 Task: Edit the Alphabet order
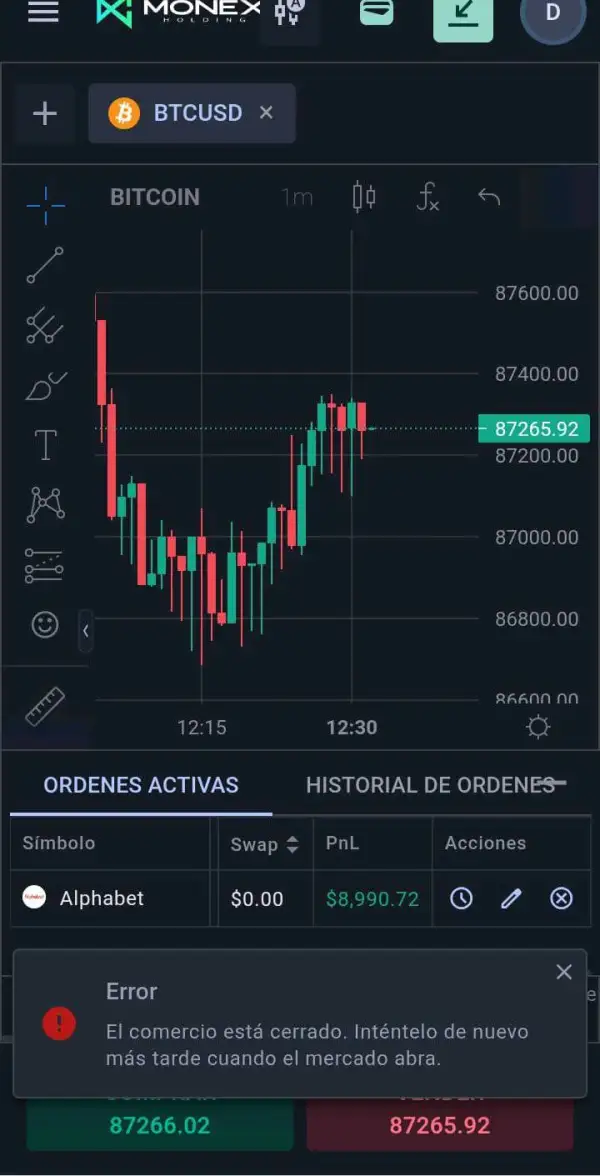[511, 898]
